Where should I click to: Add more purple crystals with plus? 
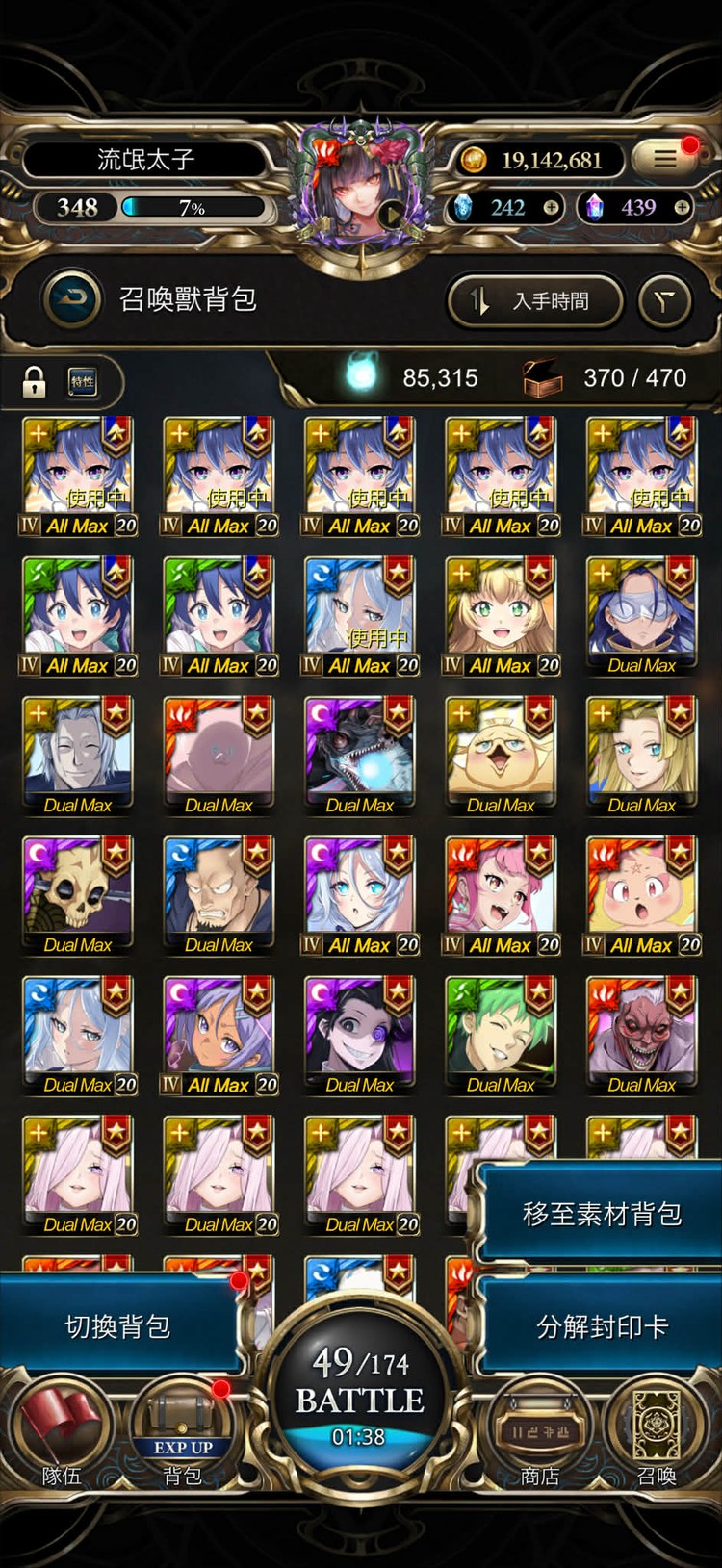coord(682,207)
